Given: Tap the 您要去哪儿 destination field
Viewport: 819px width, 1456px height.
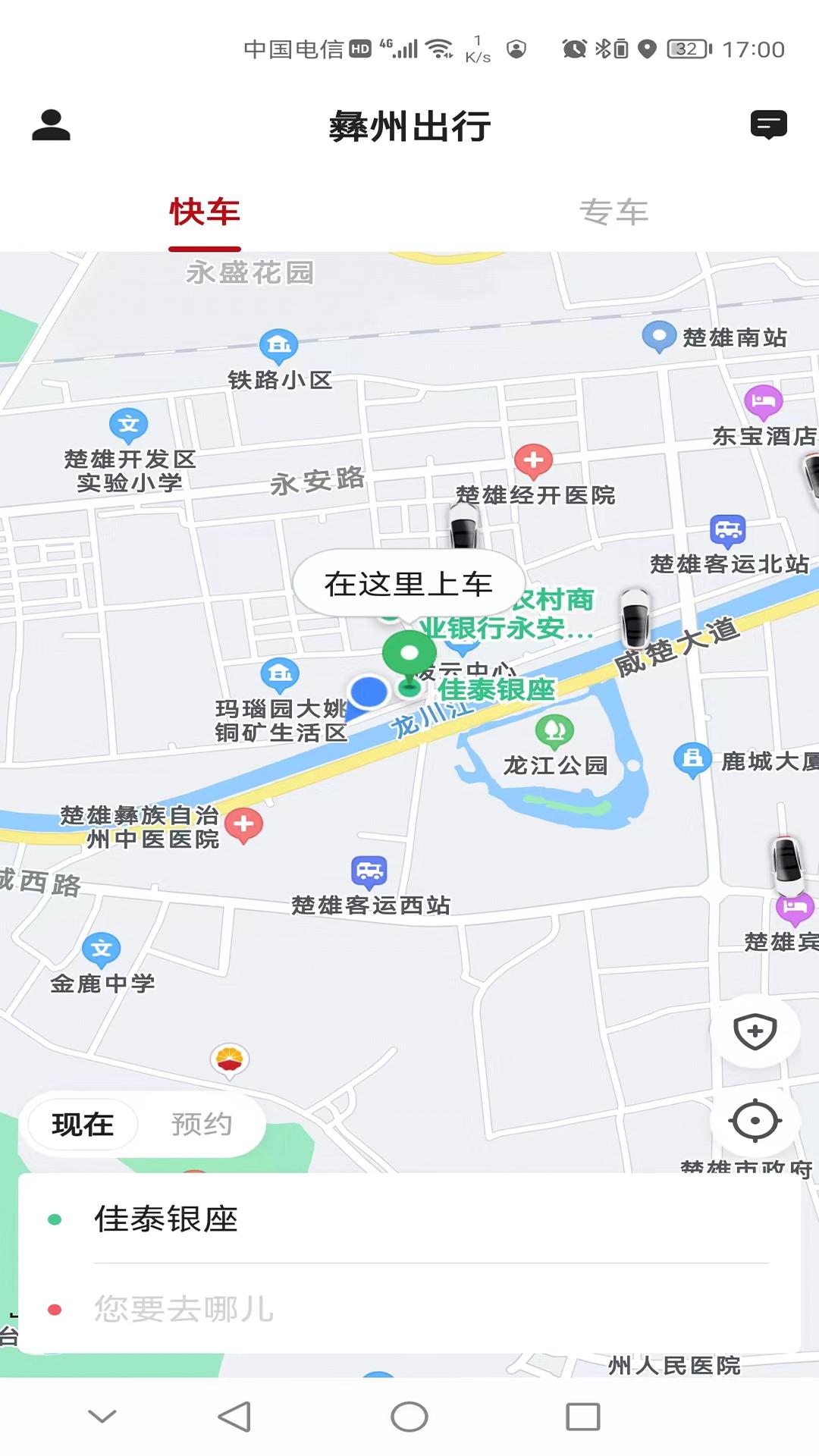Looking at the screenshot, I should pos(184,1307).
